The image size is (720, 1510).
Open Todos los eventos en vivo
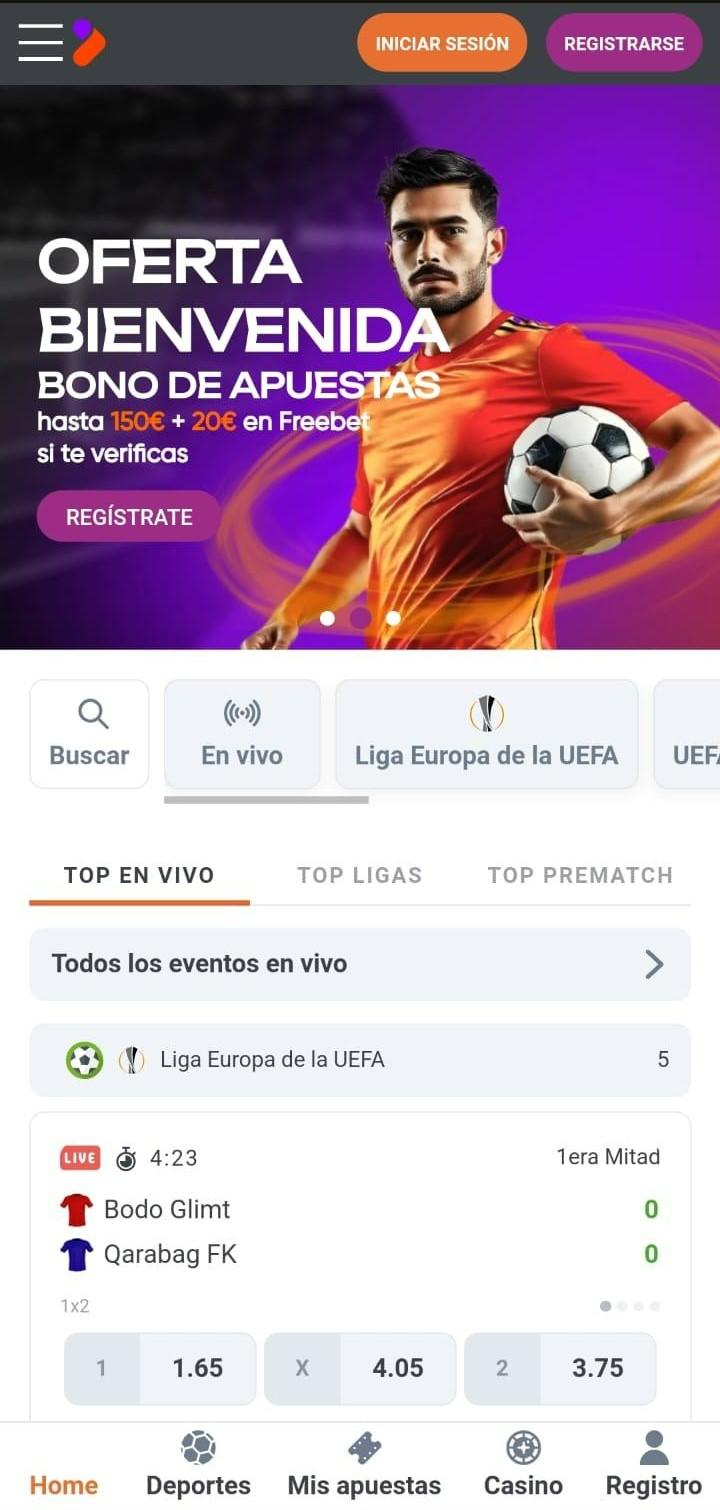[x=360, y=964]
